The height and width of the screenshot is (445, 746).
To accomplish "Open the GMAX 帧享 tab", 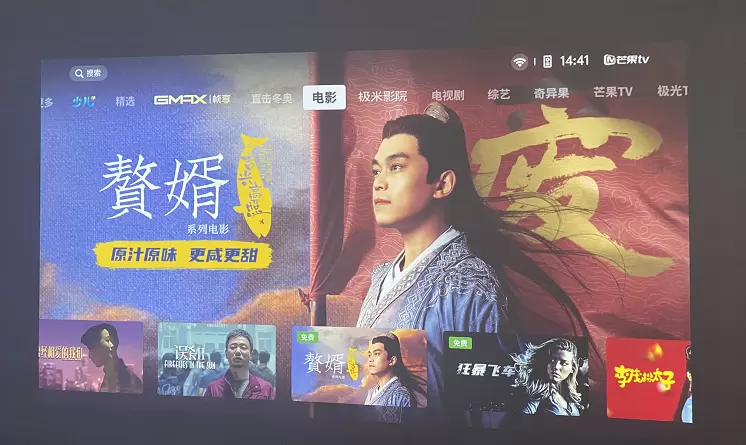I will click(x=192, y=100).
